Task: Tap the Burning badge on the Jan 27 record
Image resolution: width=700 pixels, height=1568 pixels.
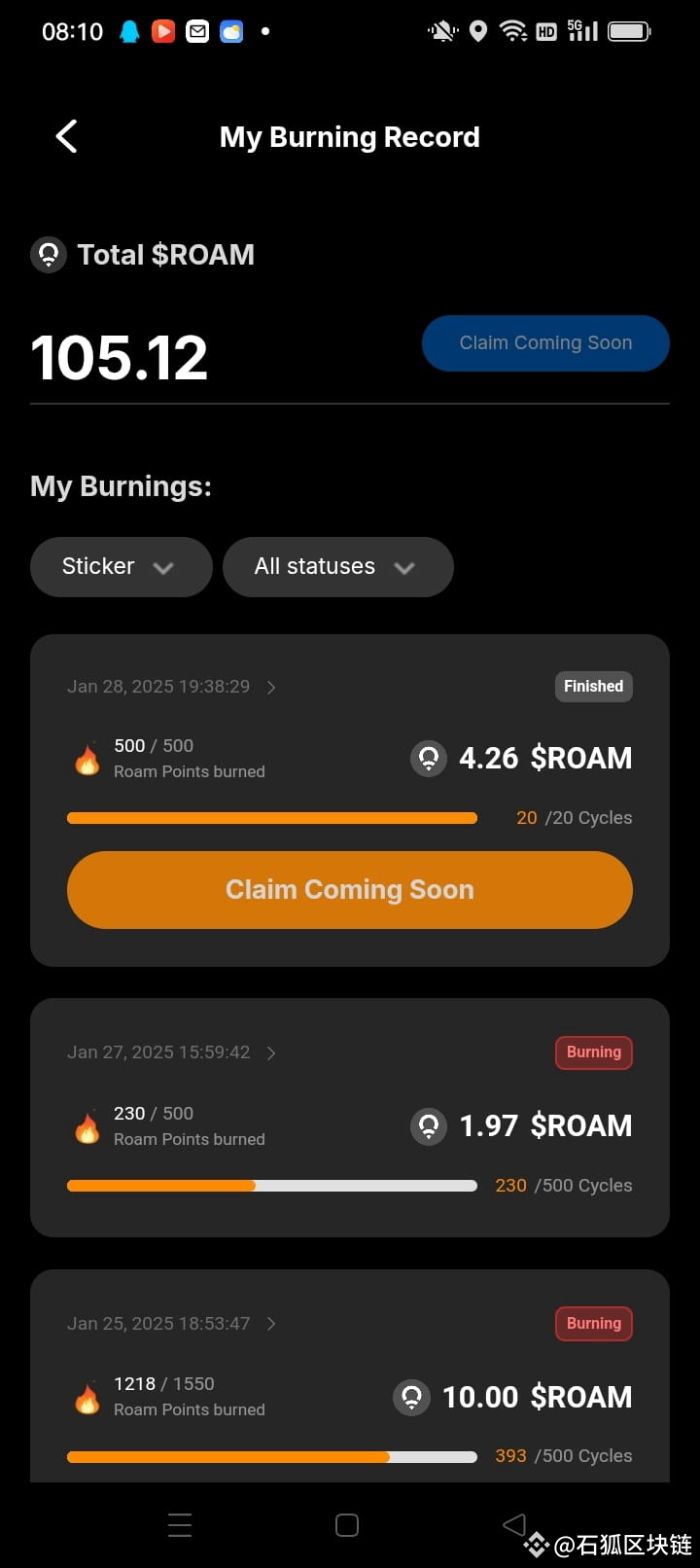Action: [593, 1052]
